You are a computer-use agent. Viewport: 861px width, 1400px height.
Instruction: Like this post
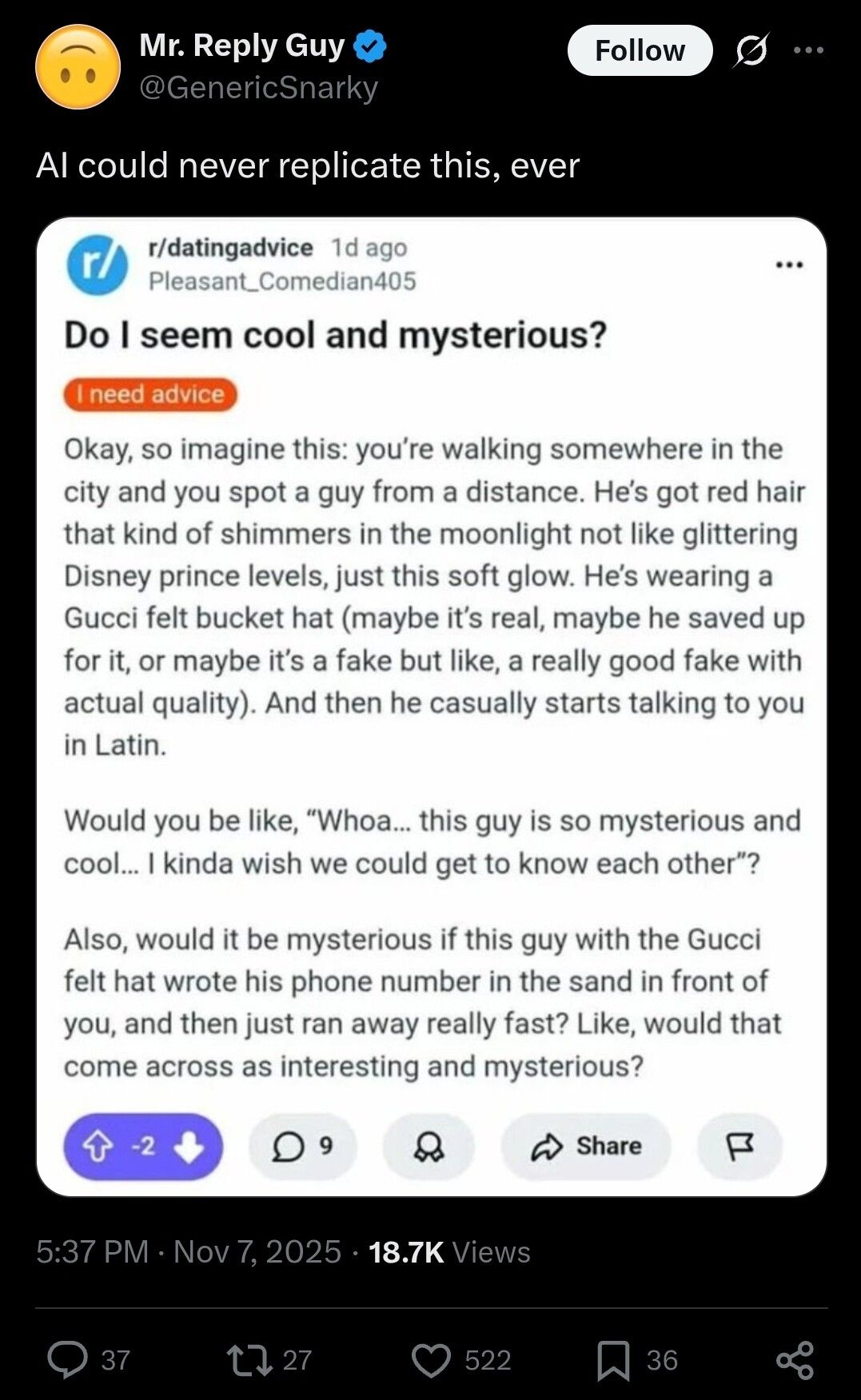click(x=432, y=1360)
